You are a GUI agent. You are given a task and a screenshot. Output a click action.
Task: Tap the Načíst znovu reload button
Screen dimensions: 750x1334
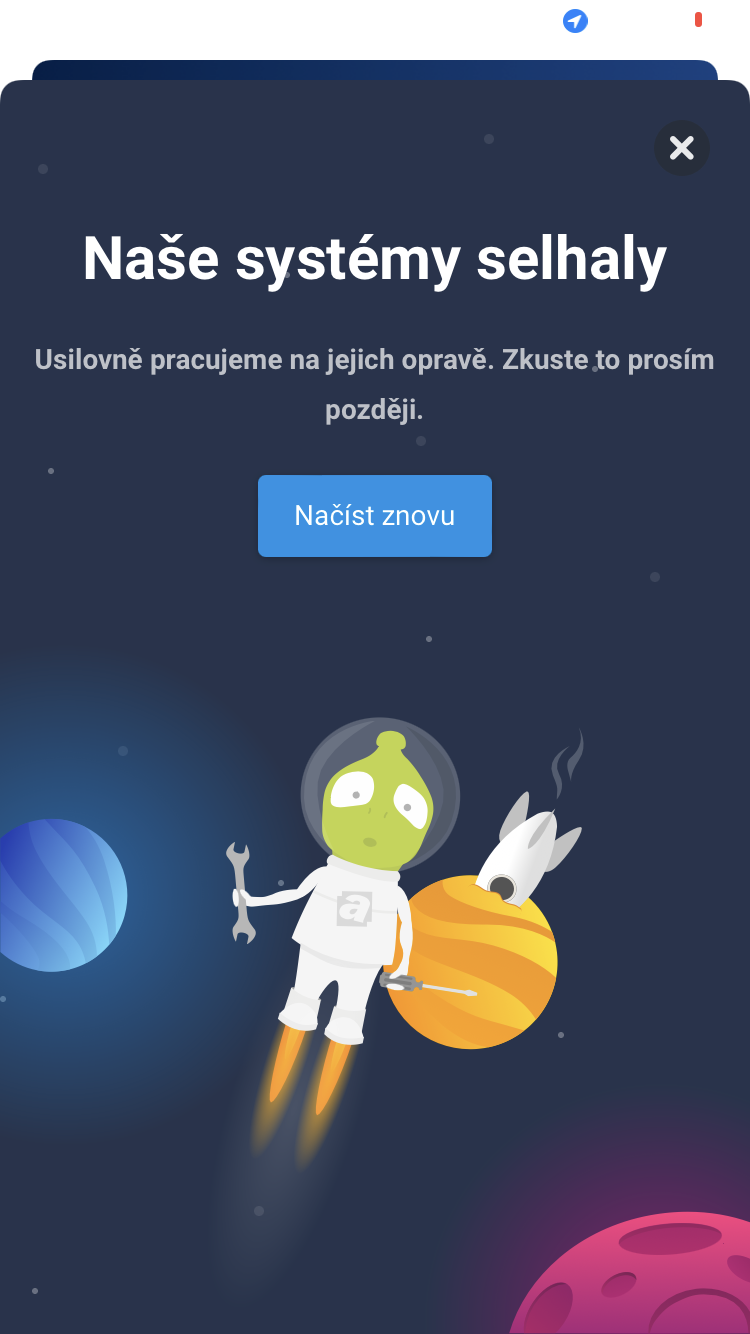[x=375, y=516]
